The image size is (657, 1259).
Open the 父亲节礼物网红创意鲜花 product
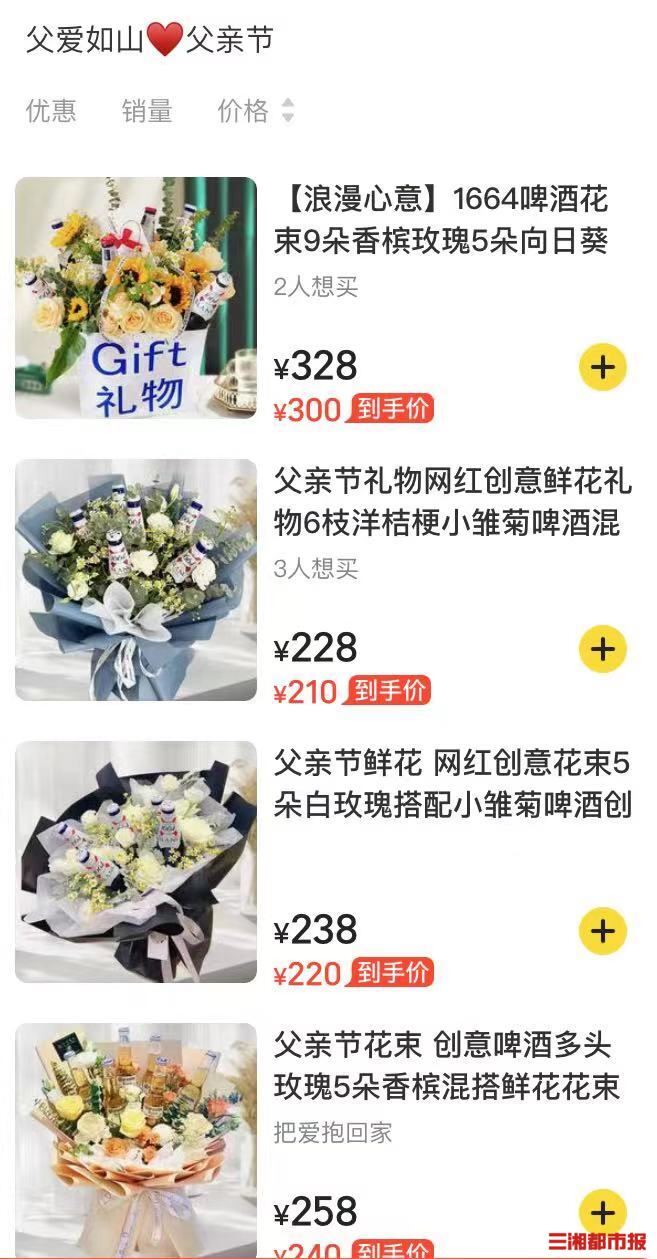(x=452, y=502)
